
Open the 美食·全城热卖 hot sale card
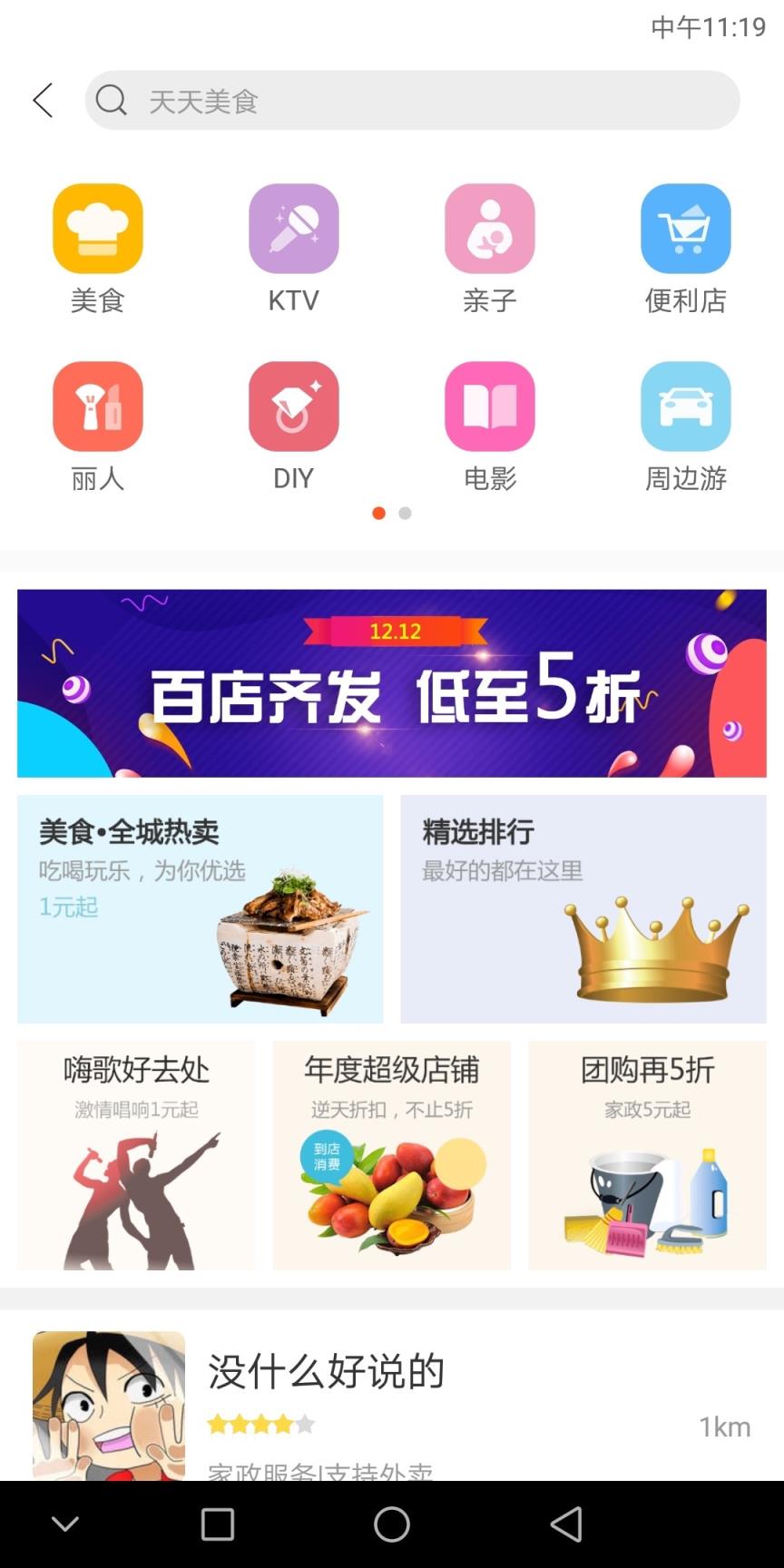tap(200, 907)
